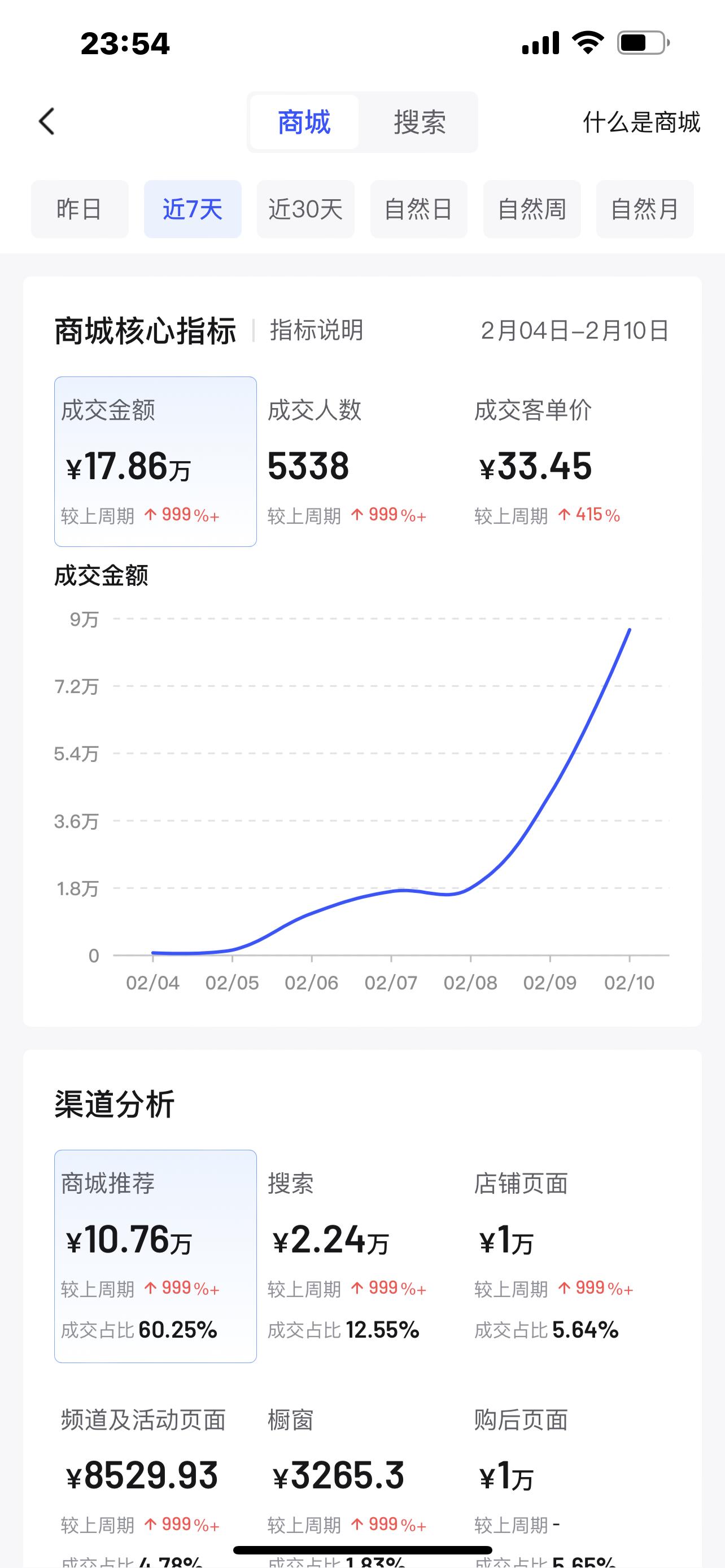
Task: Open 什么是商城 help link
Action: click(x=640, y=122)
